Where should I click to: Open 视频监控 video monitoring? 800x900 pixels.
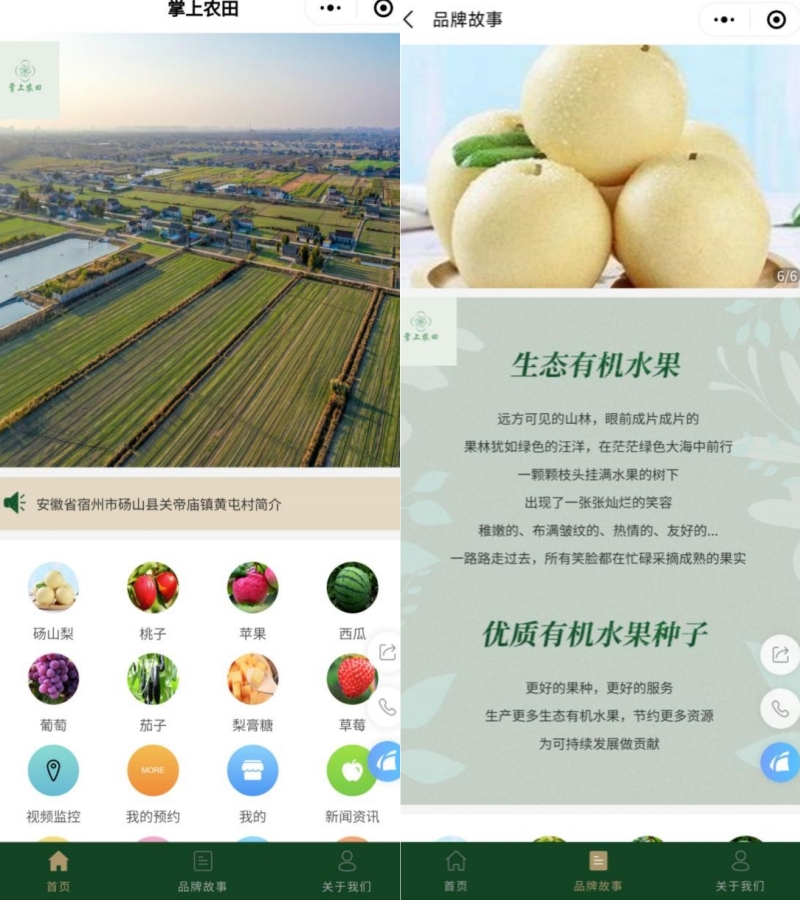pos(53,771)
